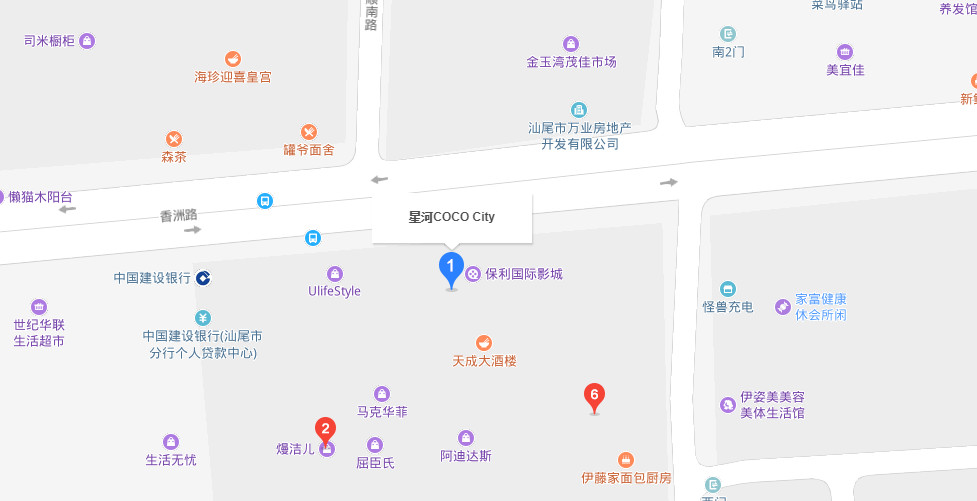Open the 海珍迎喜皇宫 restaurant point

233,59
